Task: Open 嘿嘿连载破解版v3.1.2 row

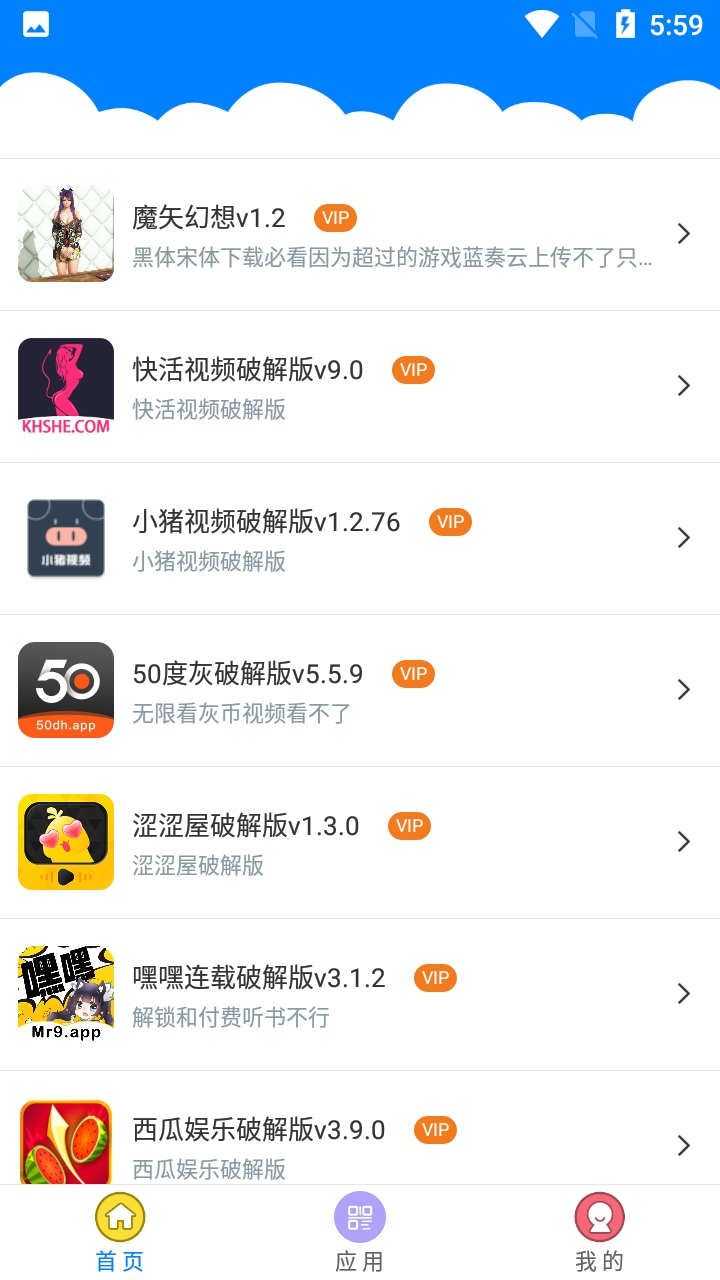Action: tap(360, 994)
